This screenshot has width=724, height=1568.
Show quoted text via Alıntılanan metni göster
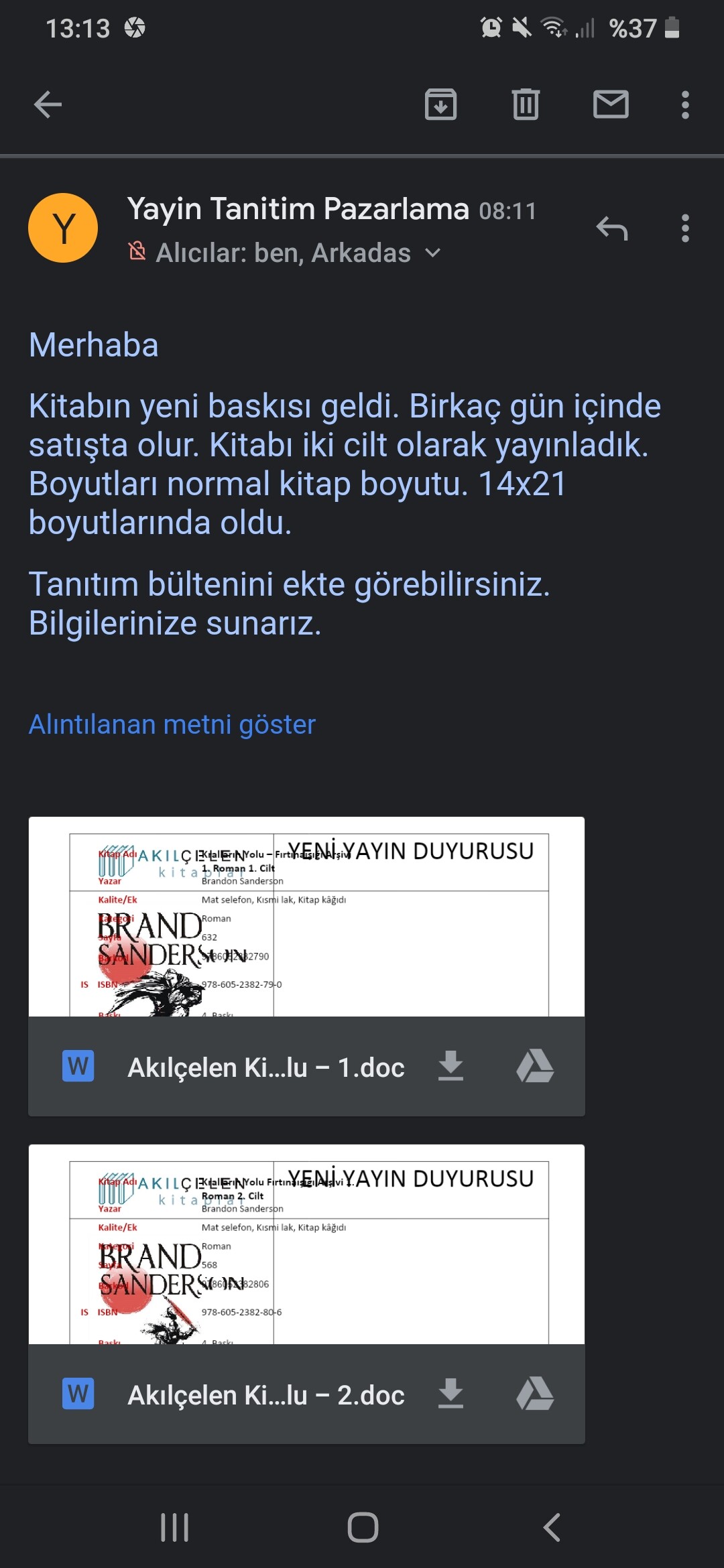[172, 724]
